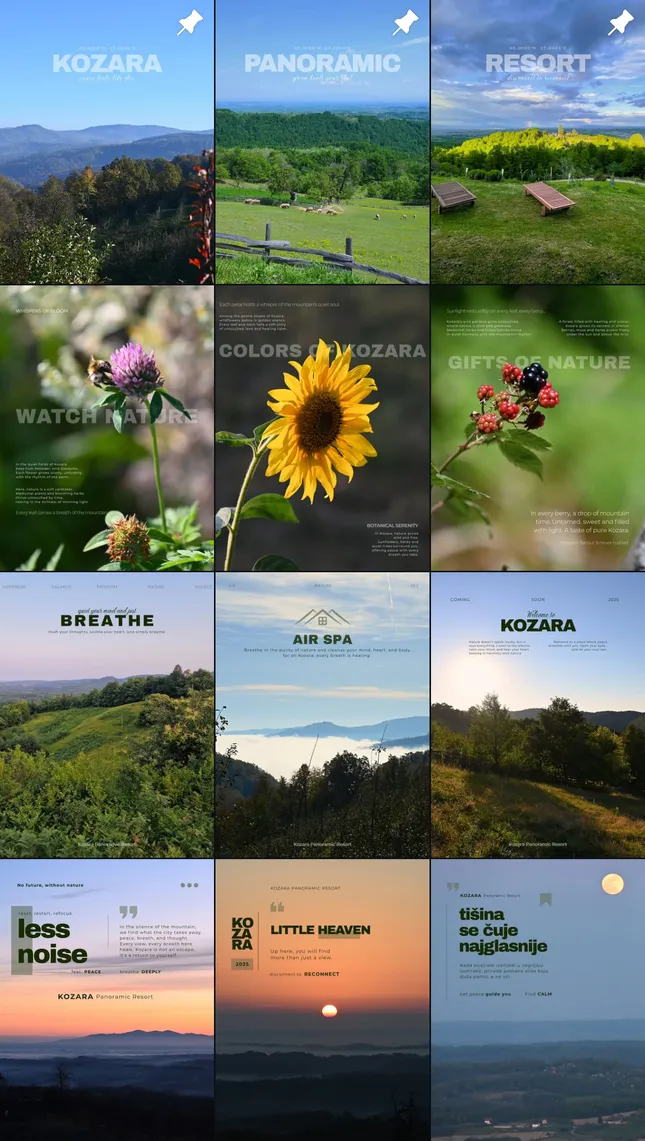View the BREATHE green hills post
The height and width of the screenshot is (1141, 645).
(x=106, y=715)
